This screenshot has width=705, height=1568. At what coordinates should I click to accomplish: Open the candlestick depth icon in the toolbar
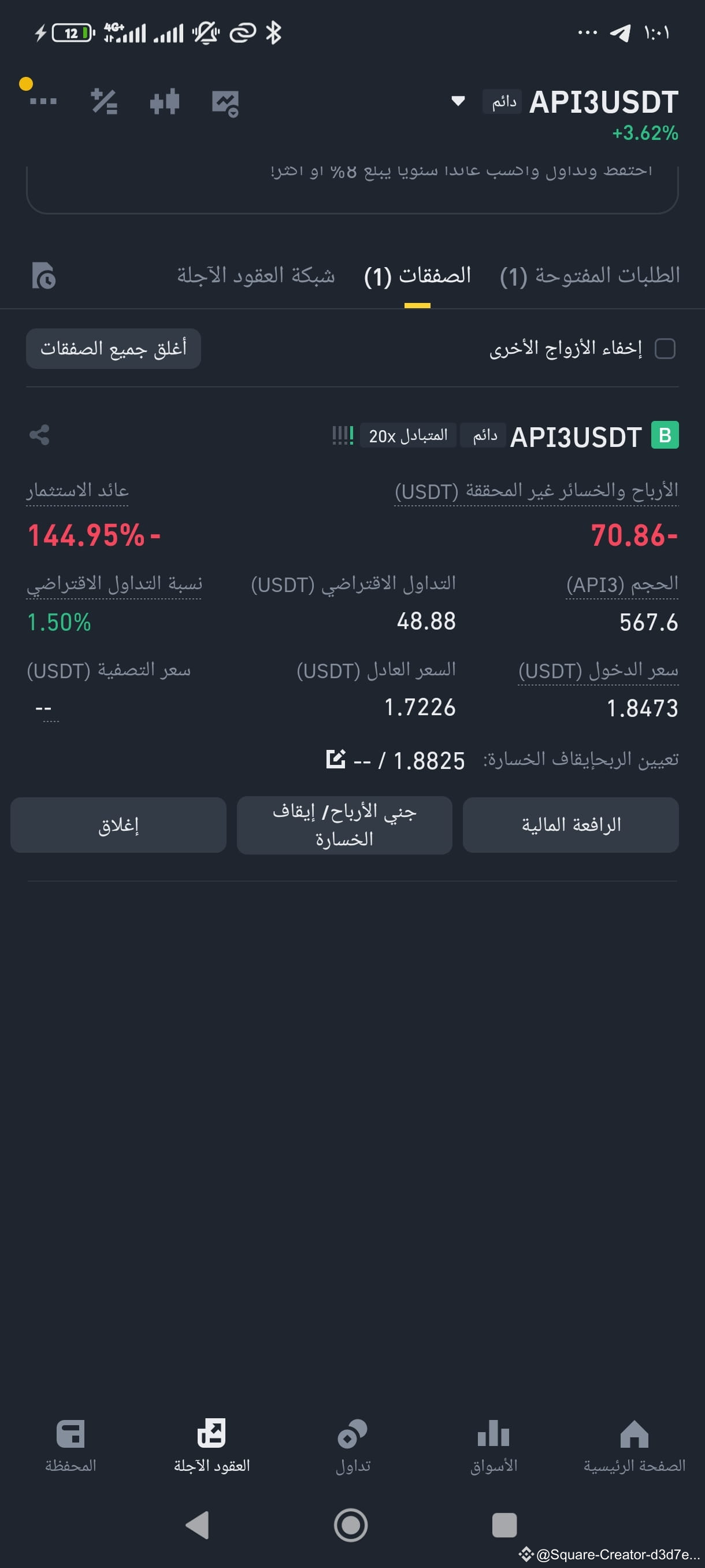pyautogui.click(x=164, y=102)
